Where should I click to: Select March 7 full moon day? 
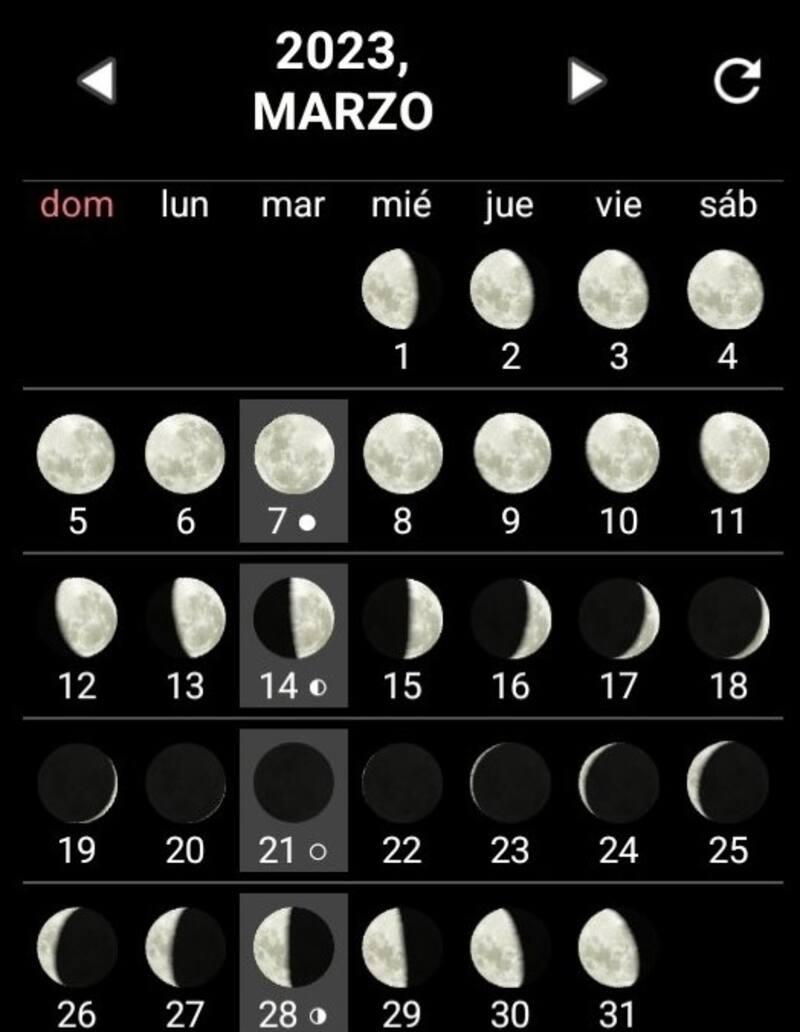click(x=293, y=470)
